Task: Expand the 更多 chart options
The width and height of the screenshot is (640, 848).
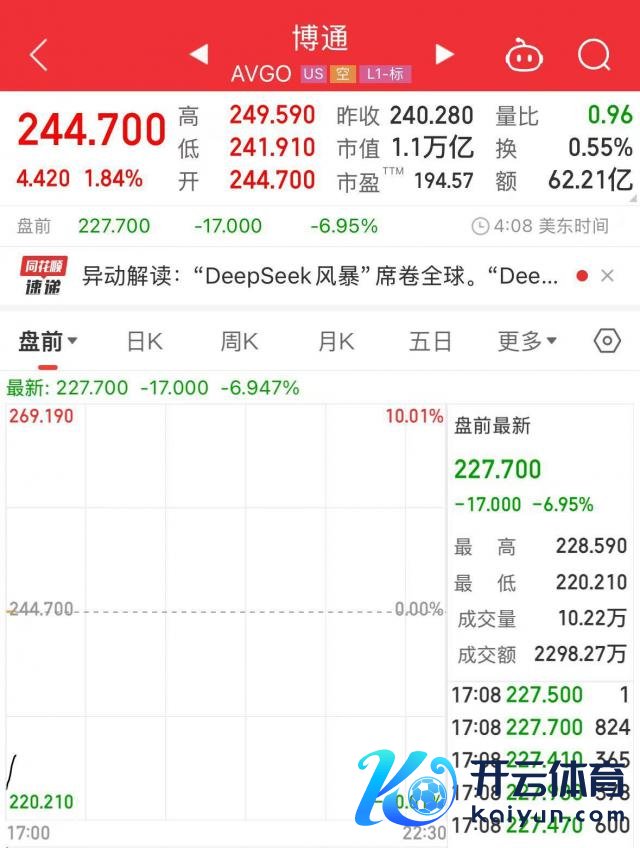Action: pyautogui.click(x=527, y=342)
